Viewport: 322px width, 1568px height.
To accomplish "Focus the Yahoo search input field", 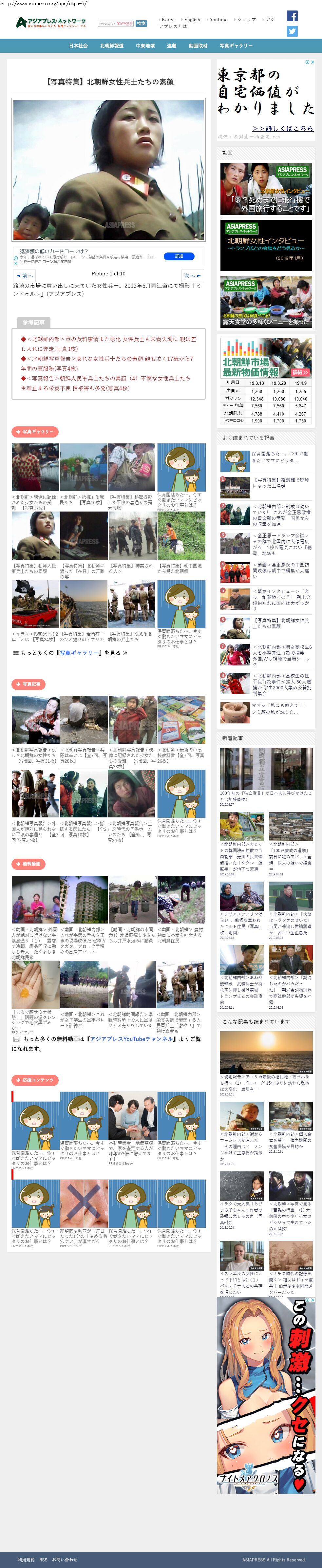I will pyautogui.click(x=116, y=23).
